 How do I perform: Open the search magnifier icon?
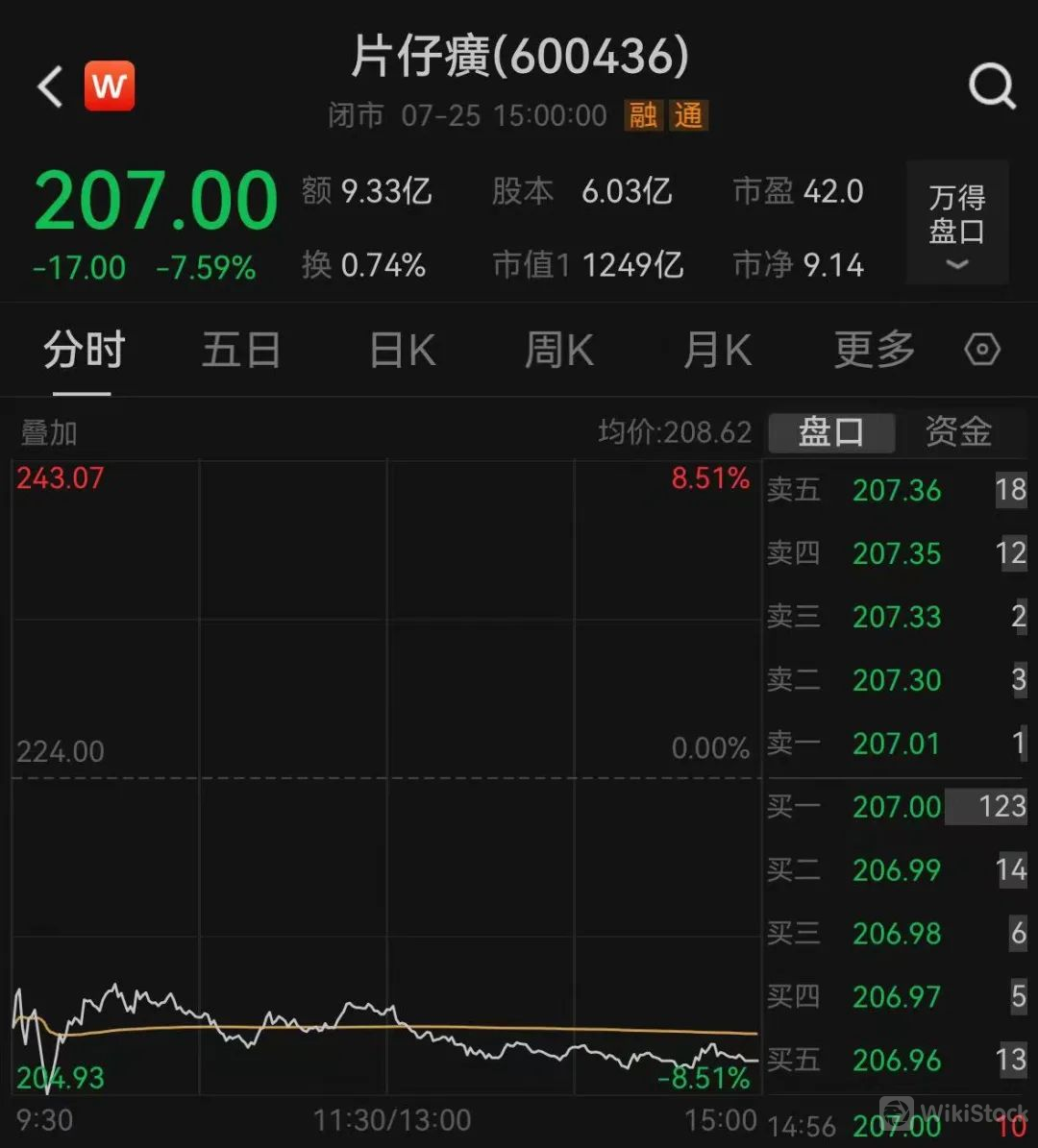[x=991, y=86]
